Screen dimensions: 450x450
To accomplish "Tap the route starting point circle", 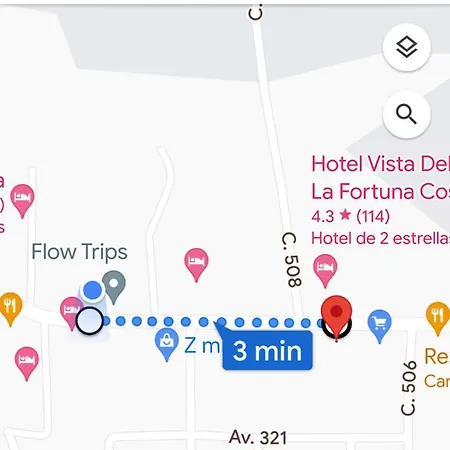I will [x=89, y=320].
